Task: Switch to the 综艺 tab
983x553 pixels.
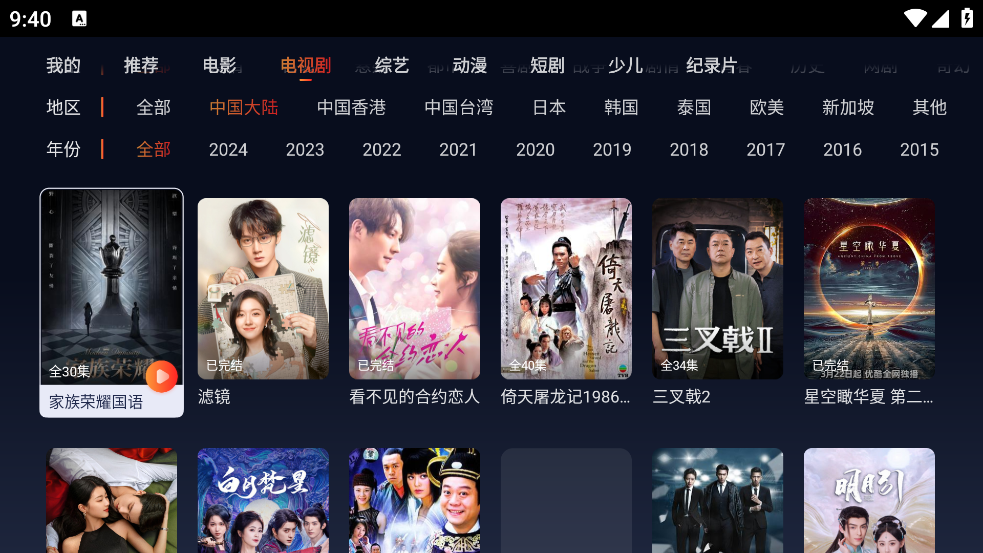Action: 392,65
